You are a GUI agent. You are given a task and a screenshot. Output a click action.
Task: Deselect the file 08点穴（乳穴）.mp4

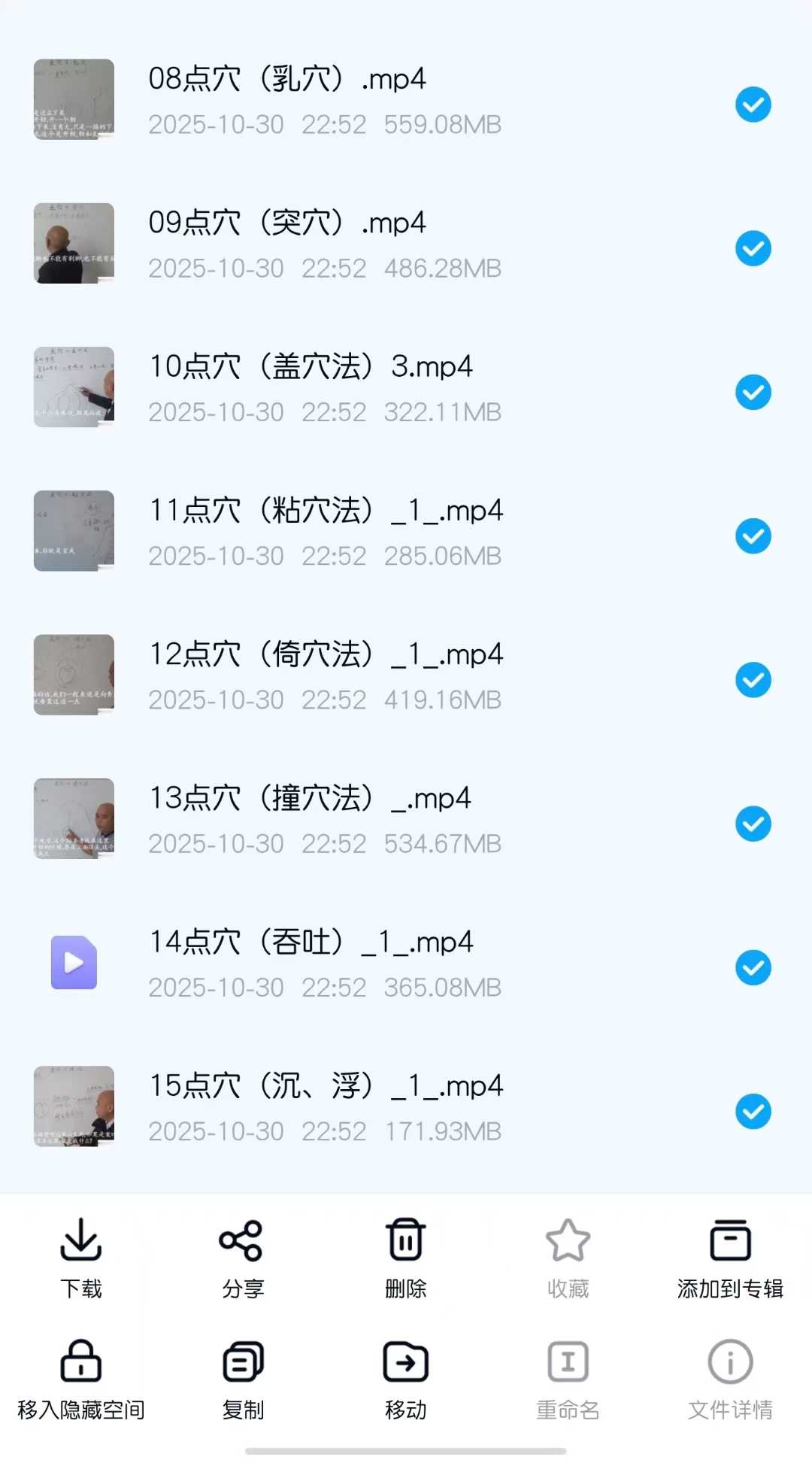[x=753, y=105]
